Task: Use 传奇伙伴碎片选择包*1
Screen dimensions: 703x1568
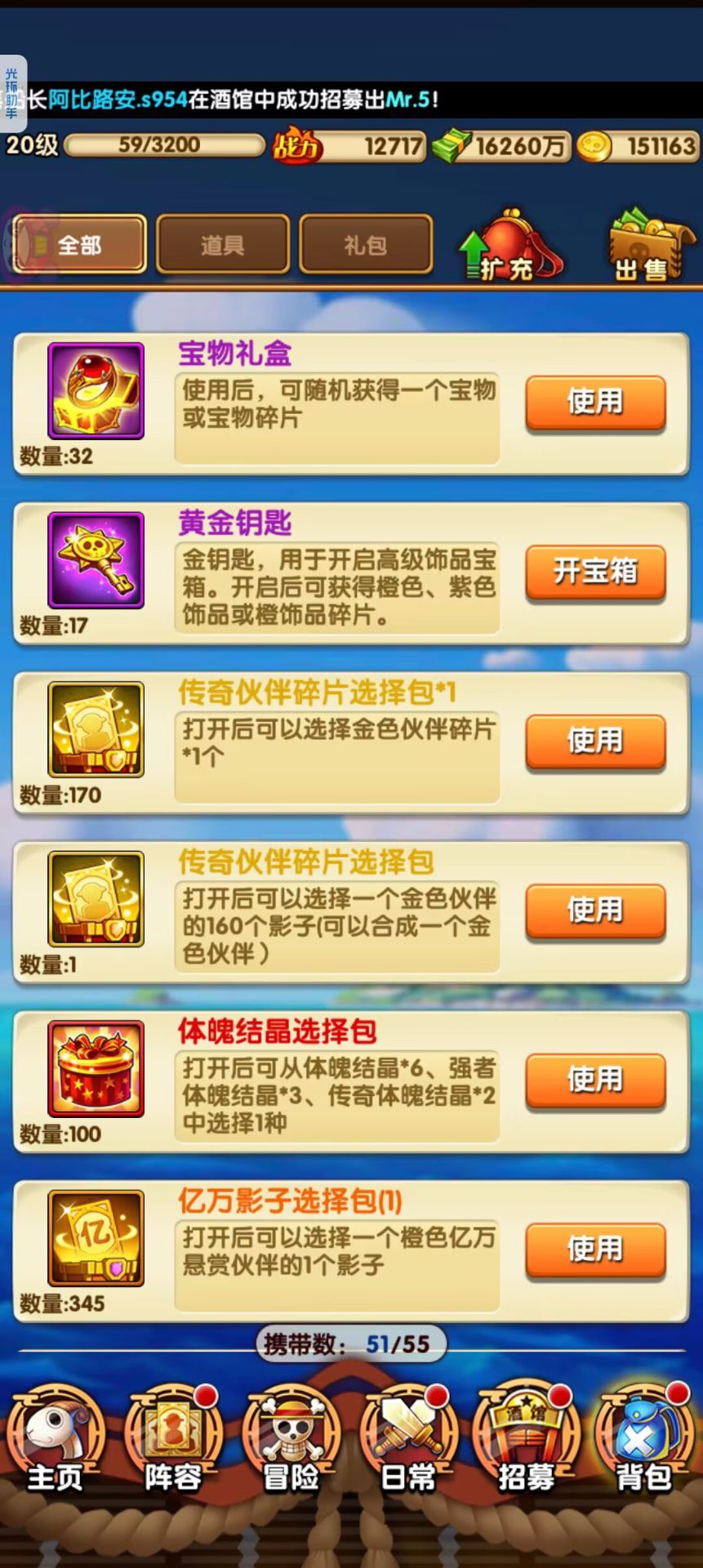Action: 595,741
